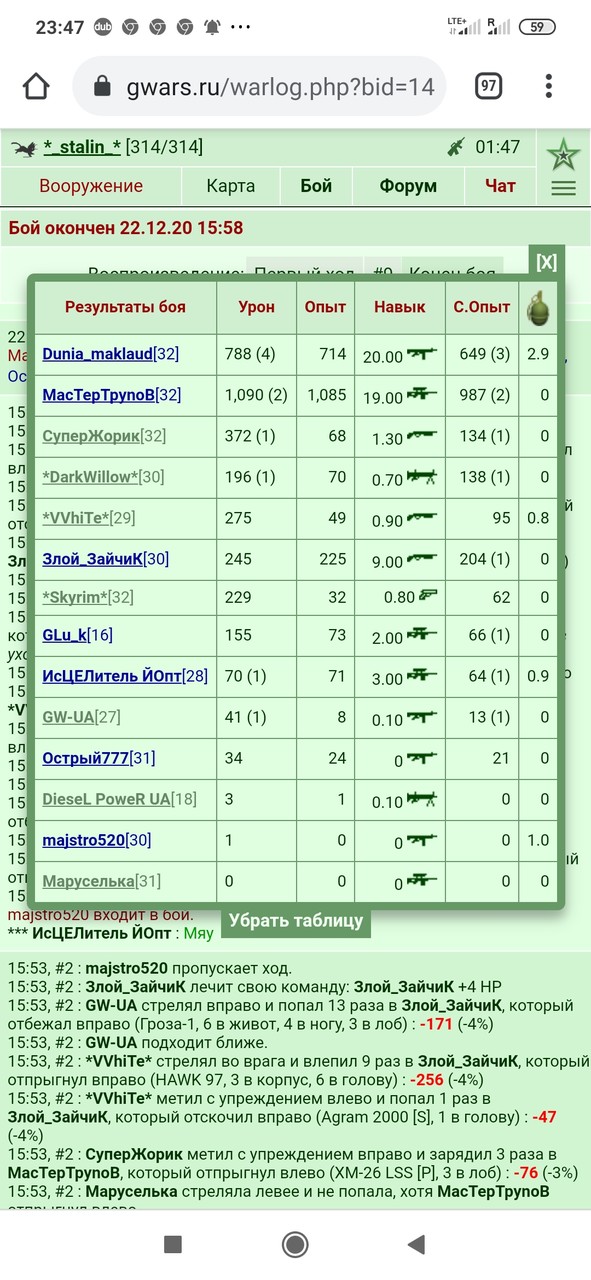Open the Форум section
Screen dimensions: 591x1280
pyautogui.click(x=408, y=186)
